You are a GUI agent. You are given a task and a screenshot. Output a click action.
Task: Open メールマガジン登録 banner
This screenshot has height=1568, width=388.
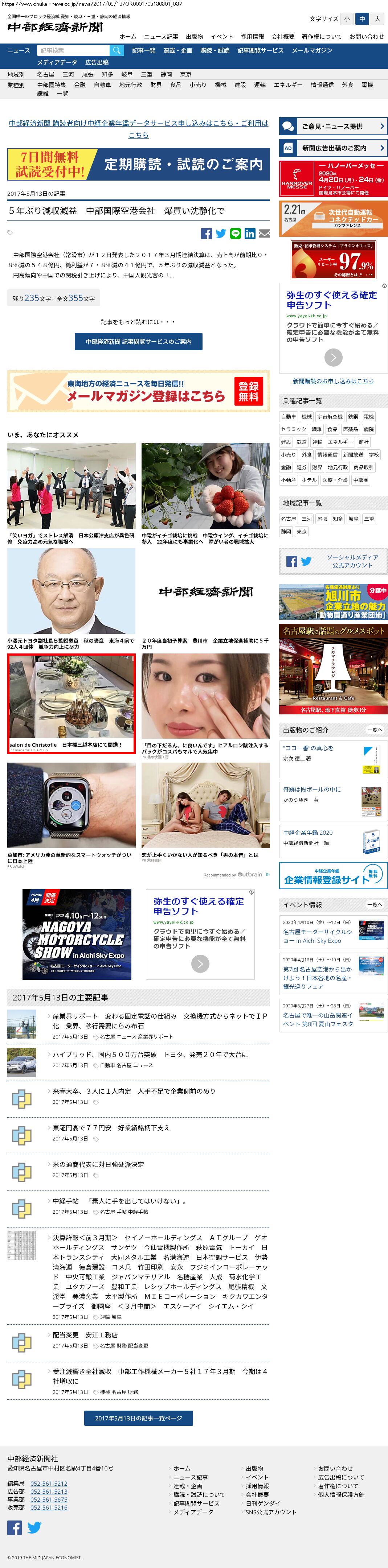tap(138, 391)
